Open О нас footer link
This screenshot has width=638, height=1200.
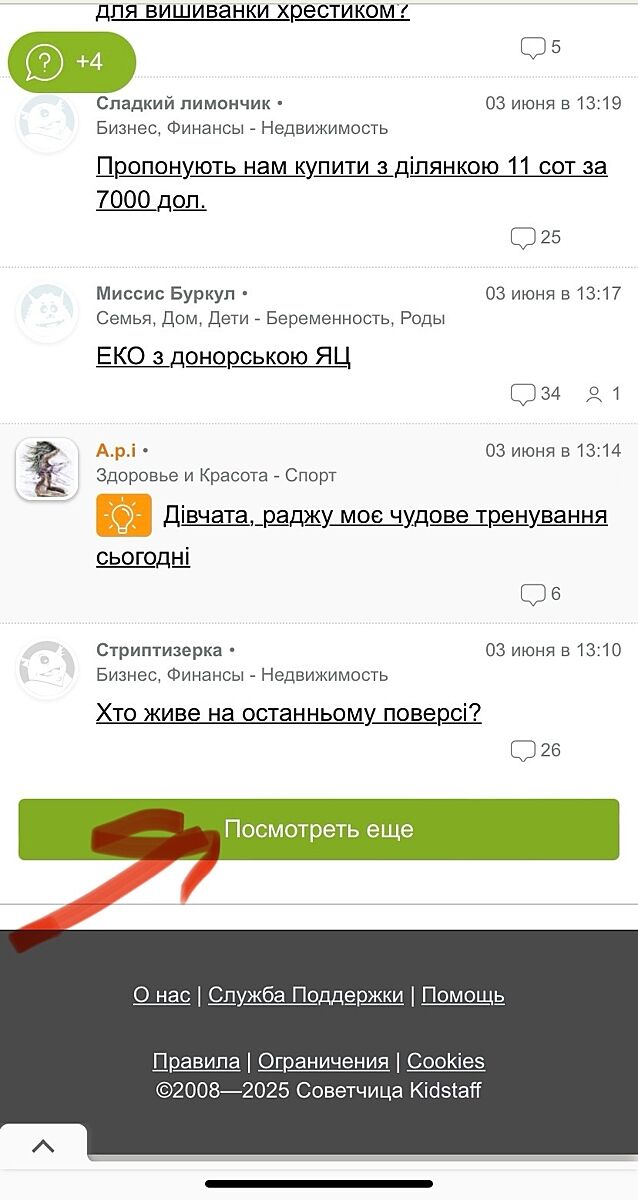click(x=161, y=995)
